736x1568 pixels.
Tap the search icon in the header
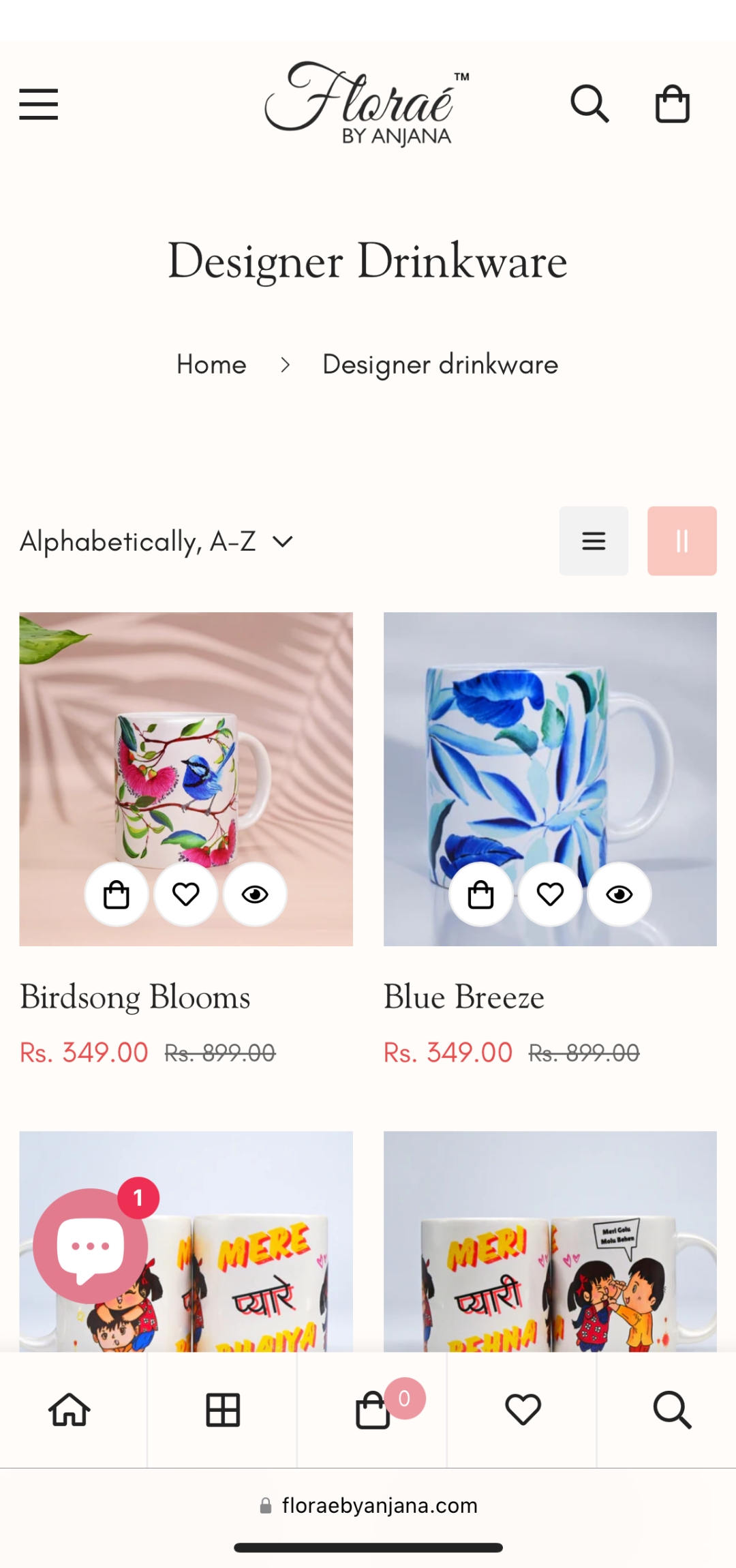click(589, 104)
